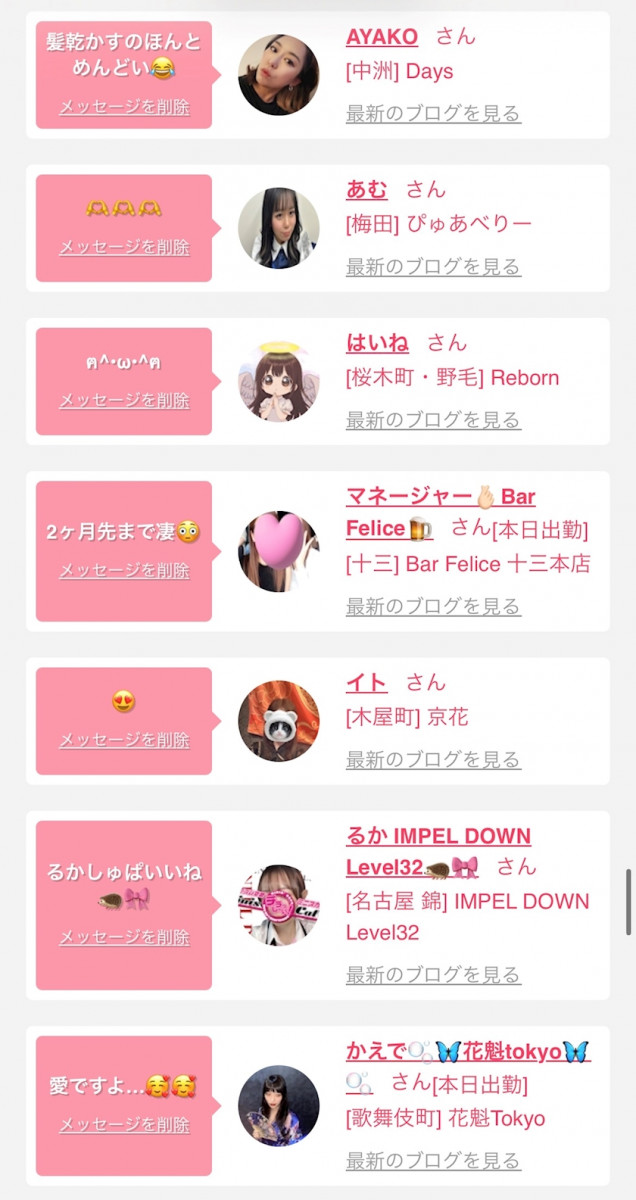636x1200 pixels.
Task: Open あむ's profile name link
Action: [366, 190]
